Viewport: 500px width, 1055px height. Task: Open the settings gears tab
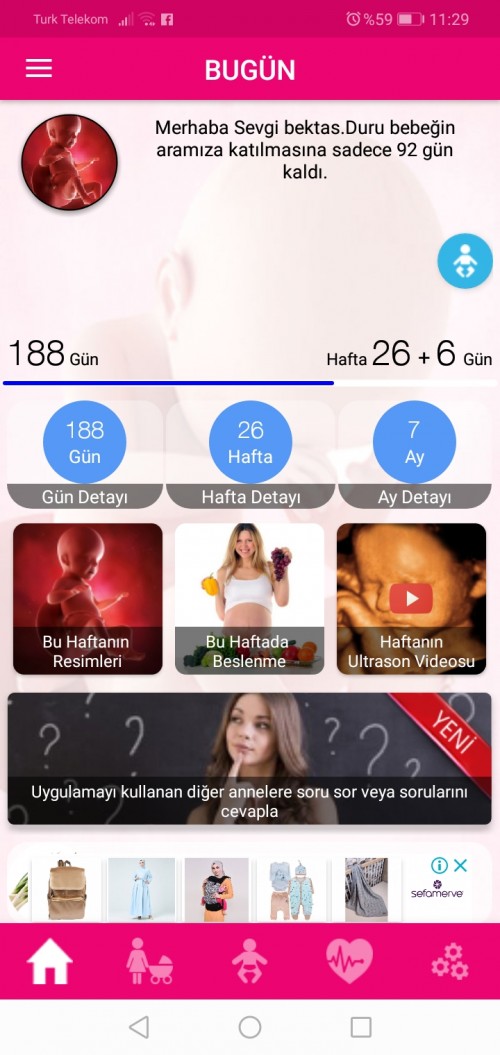coord(450,961)
